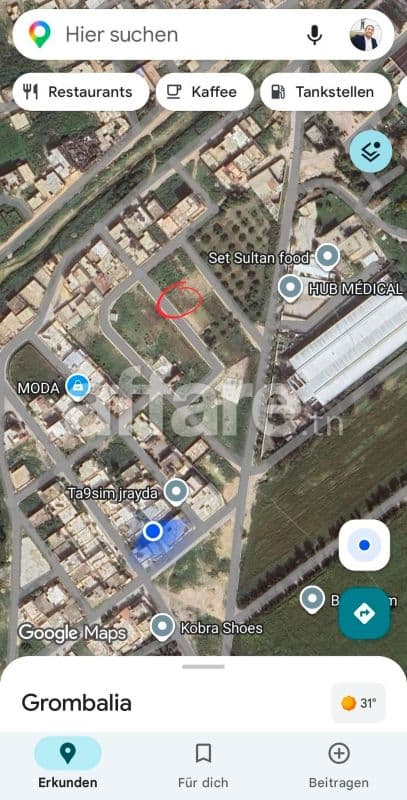Filter map by Kaffee
The width and height of the screenshot is (407, 800).
click(205, 92)
